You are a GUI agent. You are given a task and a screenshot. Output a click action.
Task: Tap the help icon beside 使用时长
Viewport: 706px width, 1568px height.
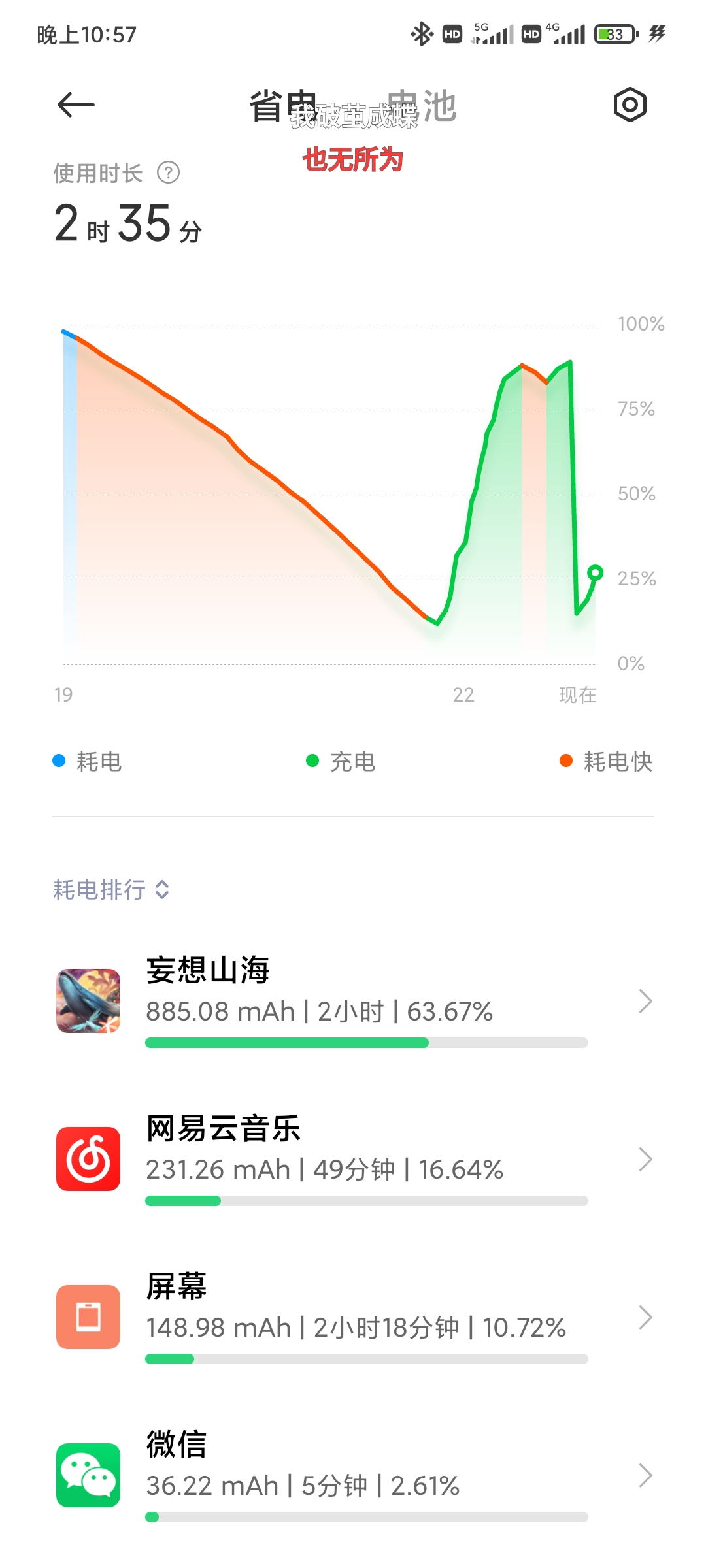(x=169, y=173)
